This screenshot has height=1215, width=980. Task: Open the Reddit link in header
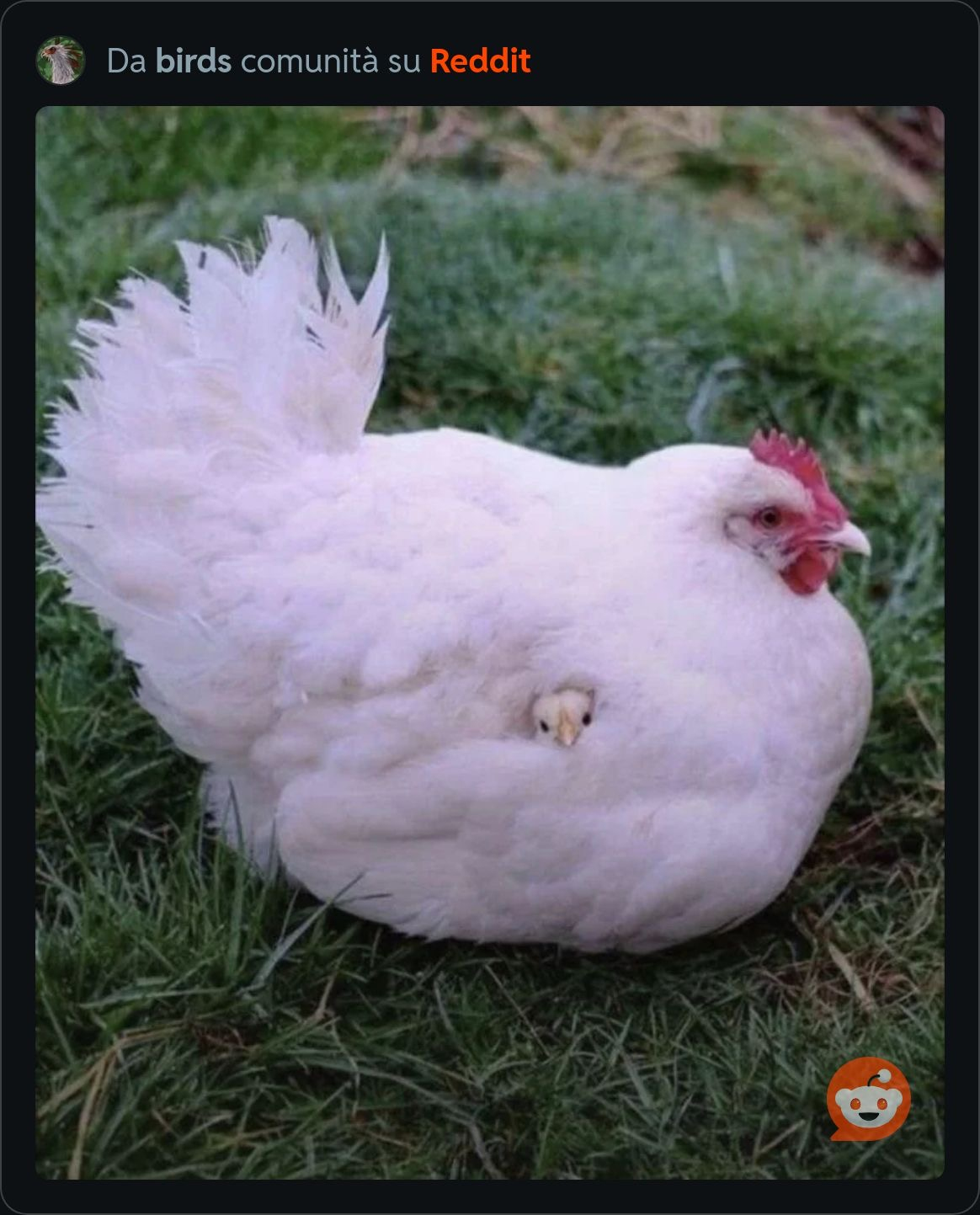click(480, 61)
